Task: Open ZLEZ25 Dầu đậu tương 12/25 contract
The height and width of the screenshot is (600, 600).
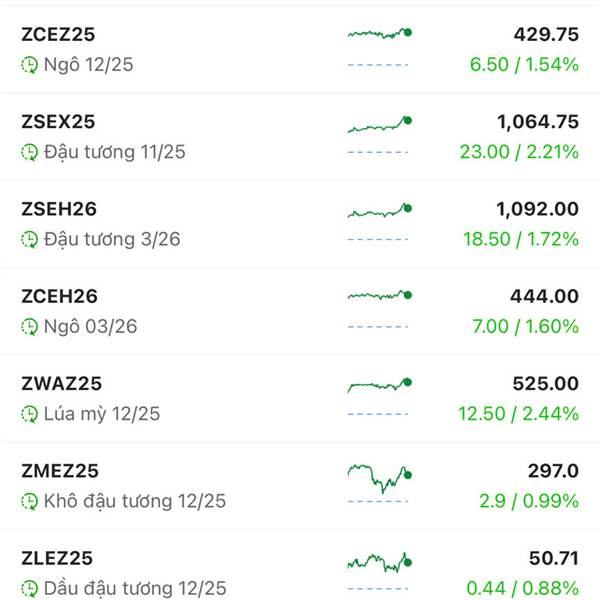Action: click(x=300, y=572)
